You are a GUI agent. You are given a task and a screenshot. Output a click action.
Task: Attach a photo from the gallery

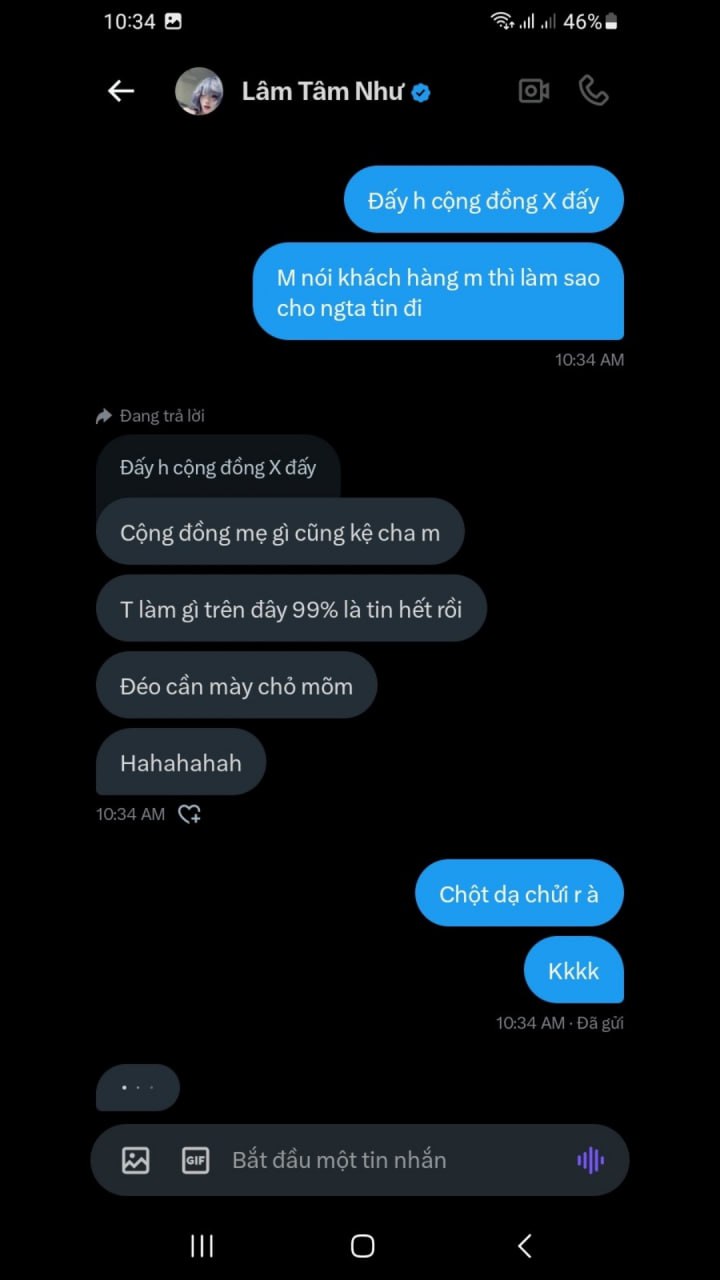pos(135,1160)
